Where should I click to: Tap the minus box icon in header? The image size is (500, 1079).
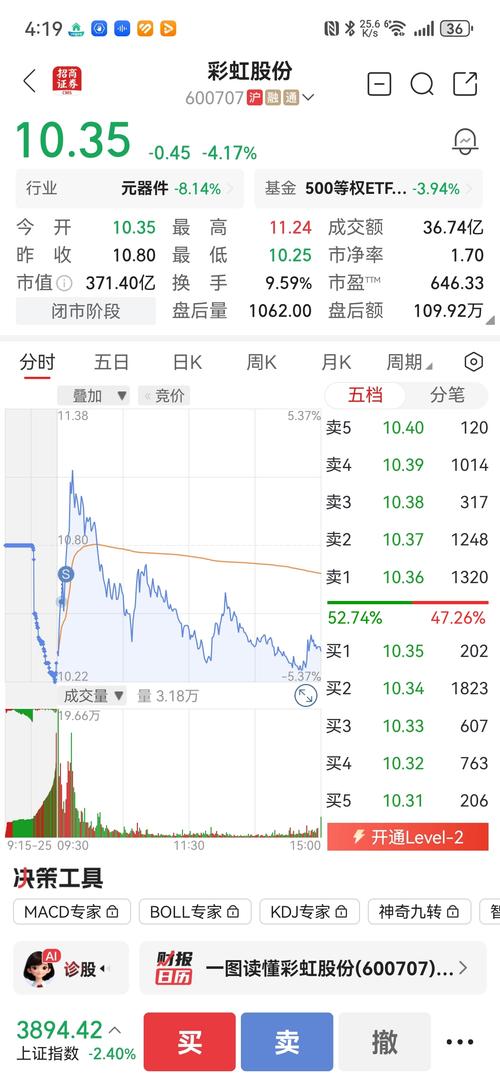click(x=379, y=84)
